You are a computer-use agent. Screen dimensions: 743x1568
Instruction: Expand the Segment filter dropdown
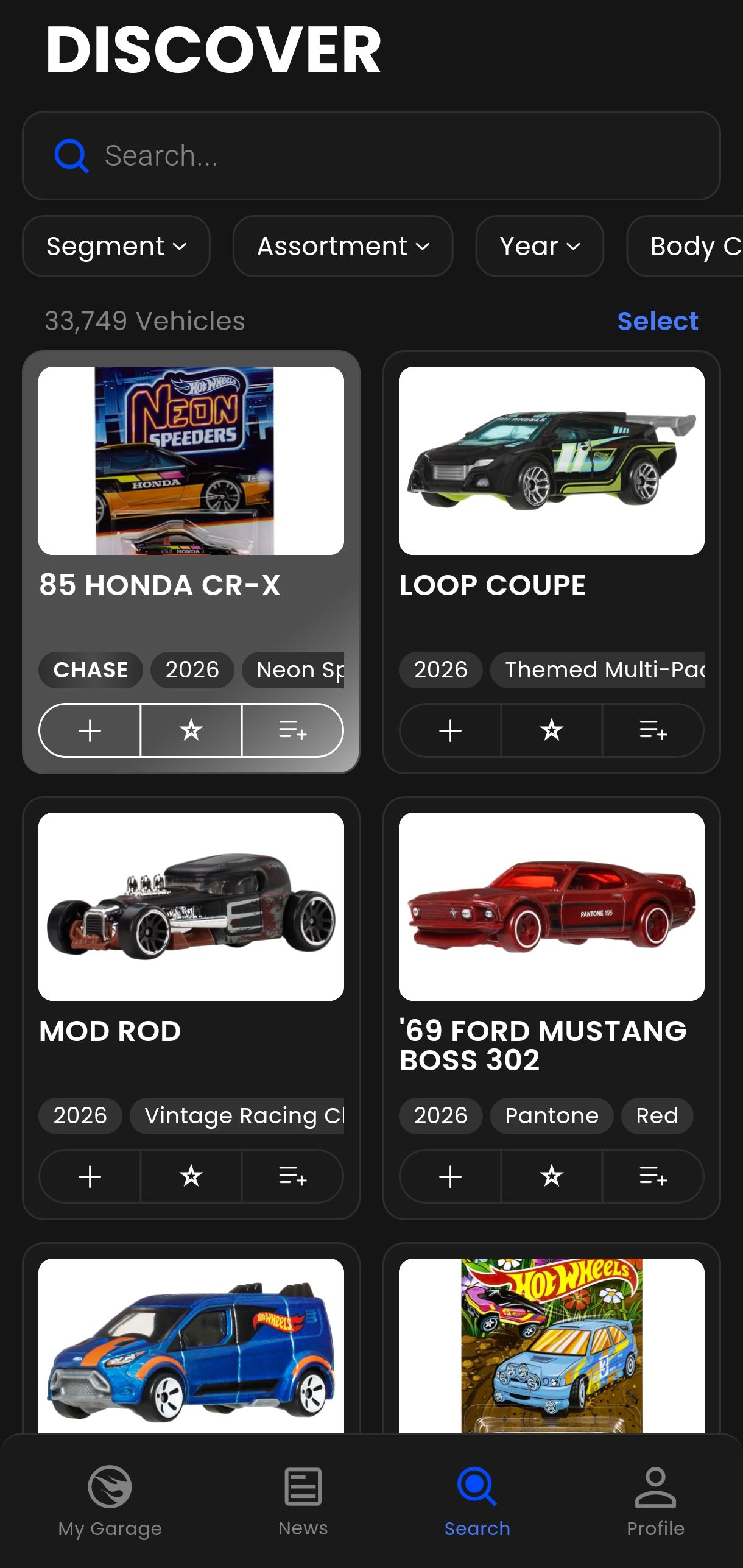(x=116, y=246)
